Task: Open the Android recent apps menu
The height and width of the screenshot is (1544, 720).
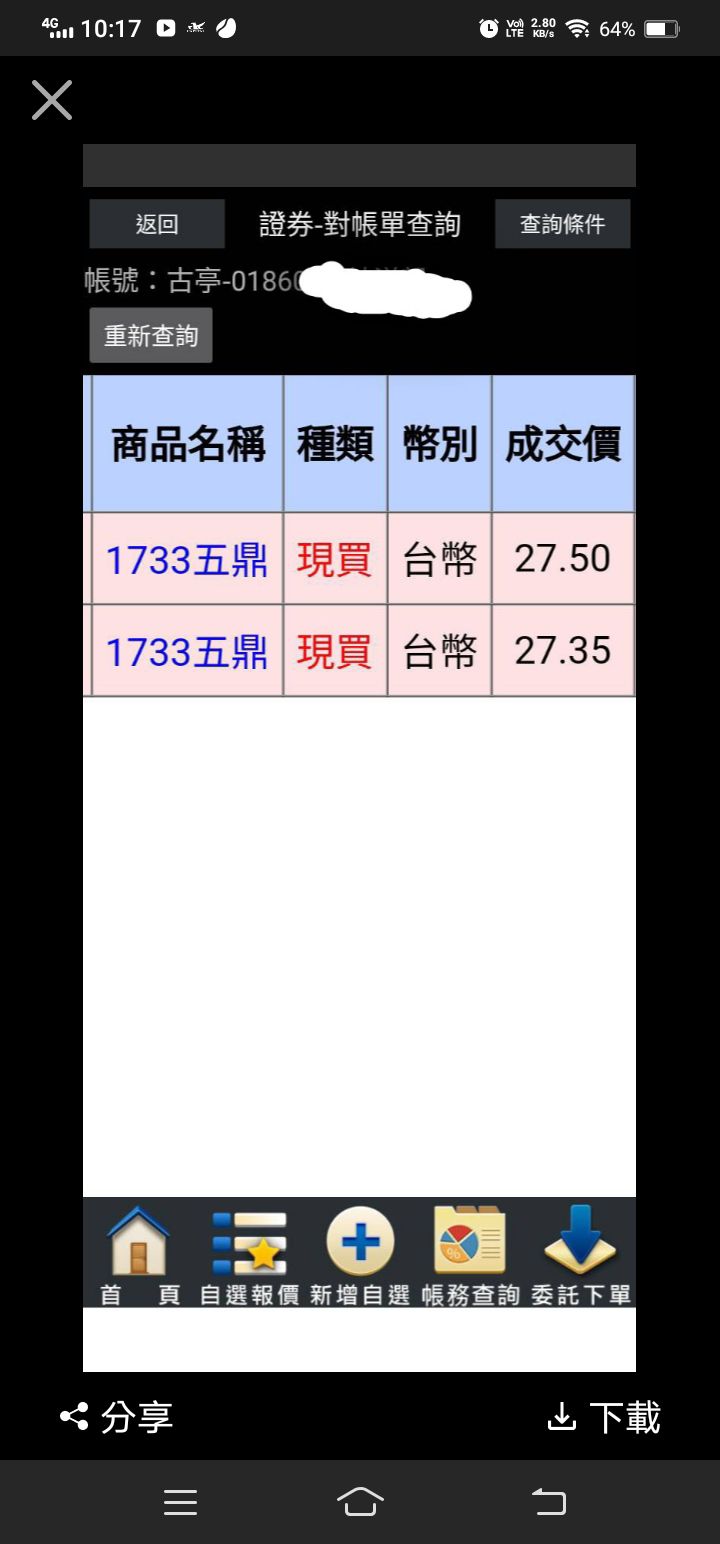Action: [180, 1501]
